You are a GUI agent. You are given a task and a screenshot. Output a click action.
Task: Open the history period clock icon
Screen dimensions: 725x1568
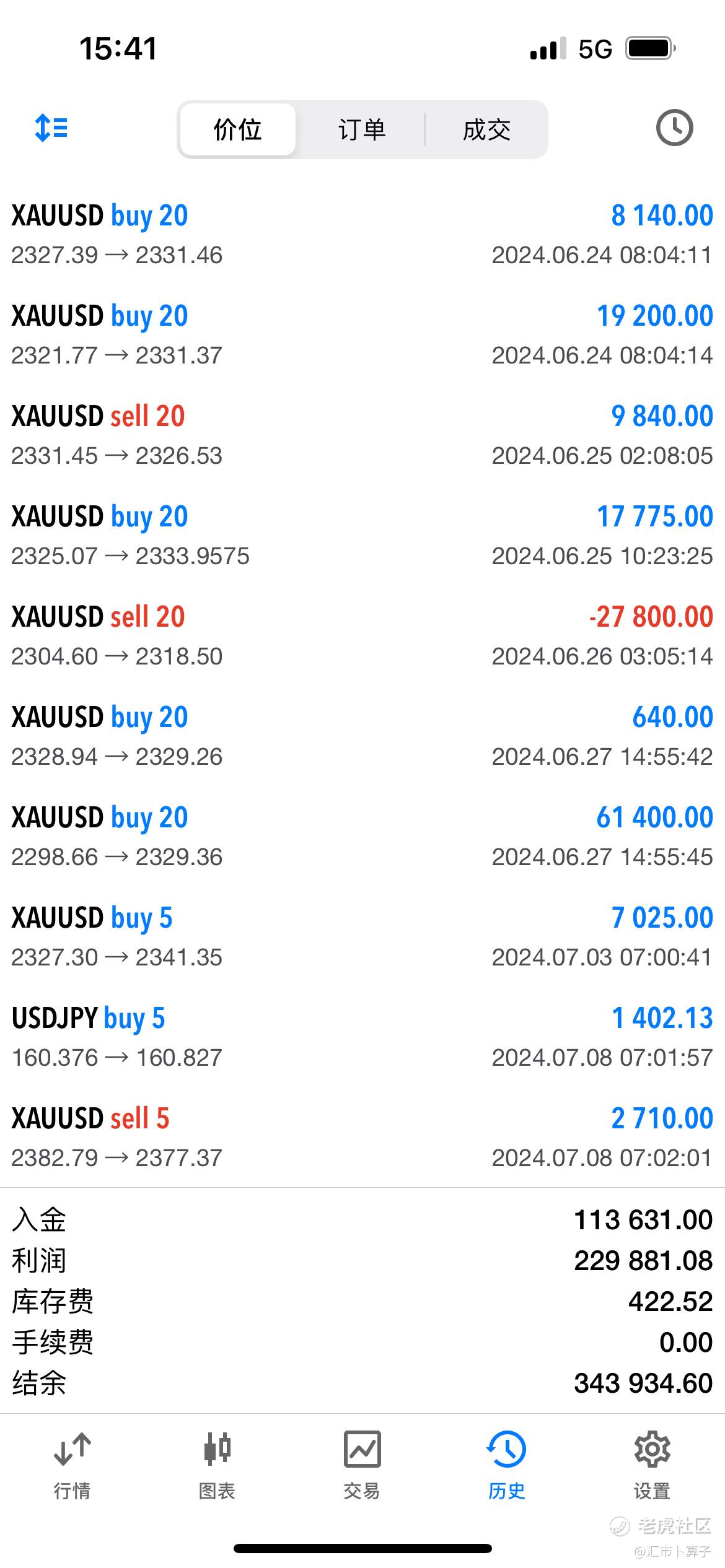(x=674, y=128)
